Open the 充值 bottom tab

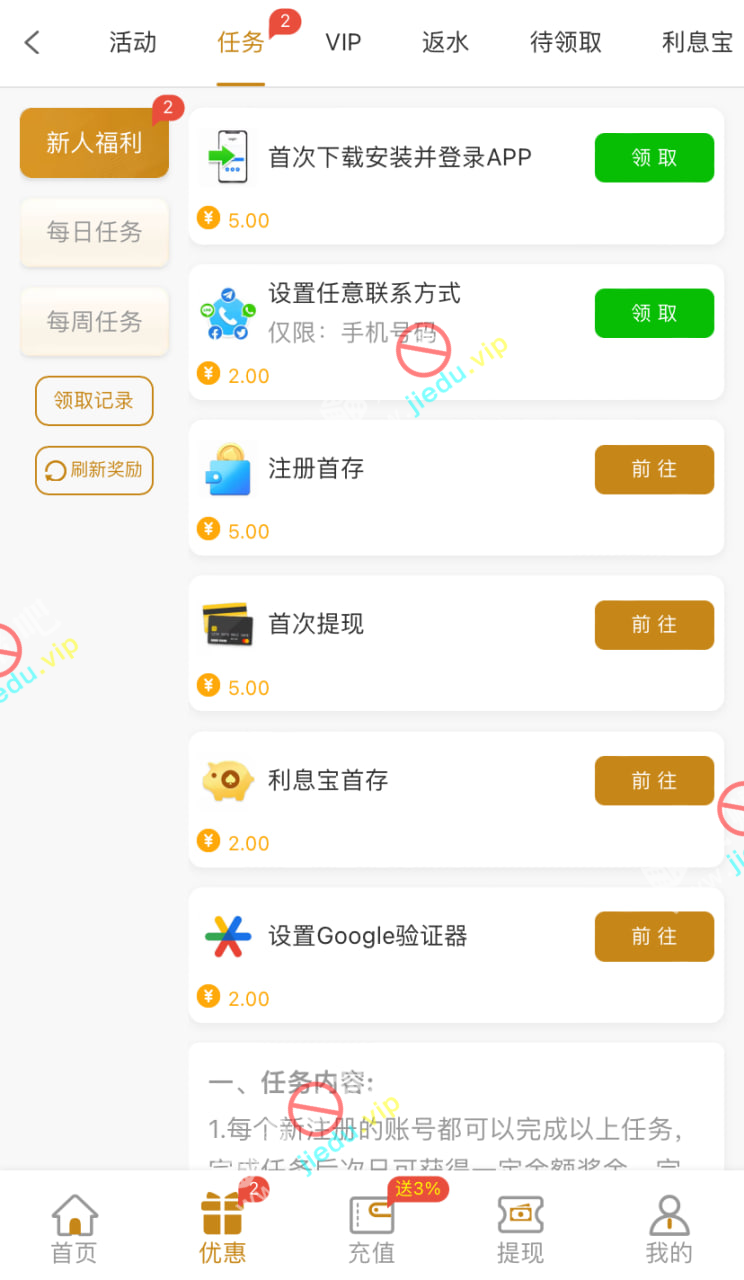371,1230
